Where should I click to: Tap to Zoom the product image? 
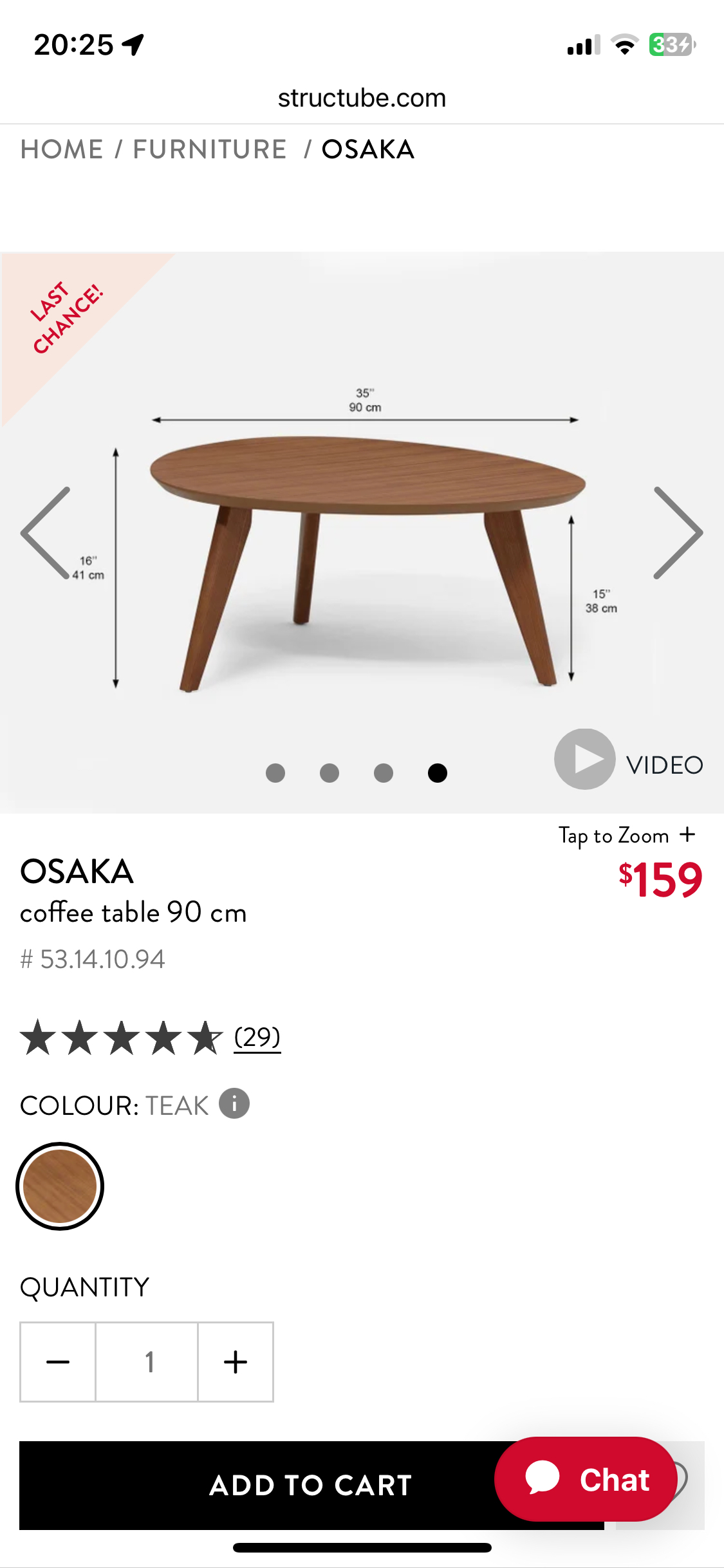(627, 835)
